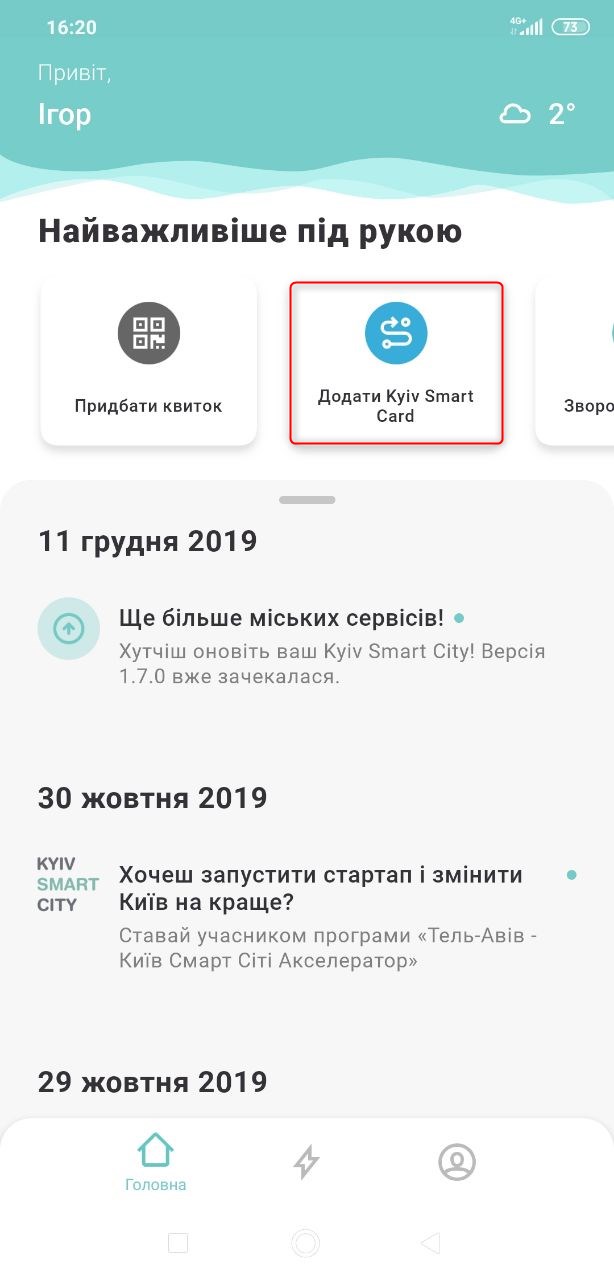
Task: Go to the profile tab
Action: [x=457, y=1162]
